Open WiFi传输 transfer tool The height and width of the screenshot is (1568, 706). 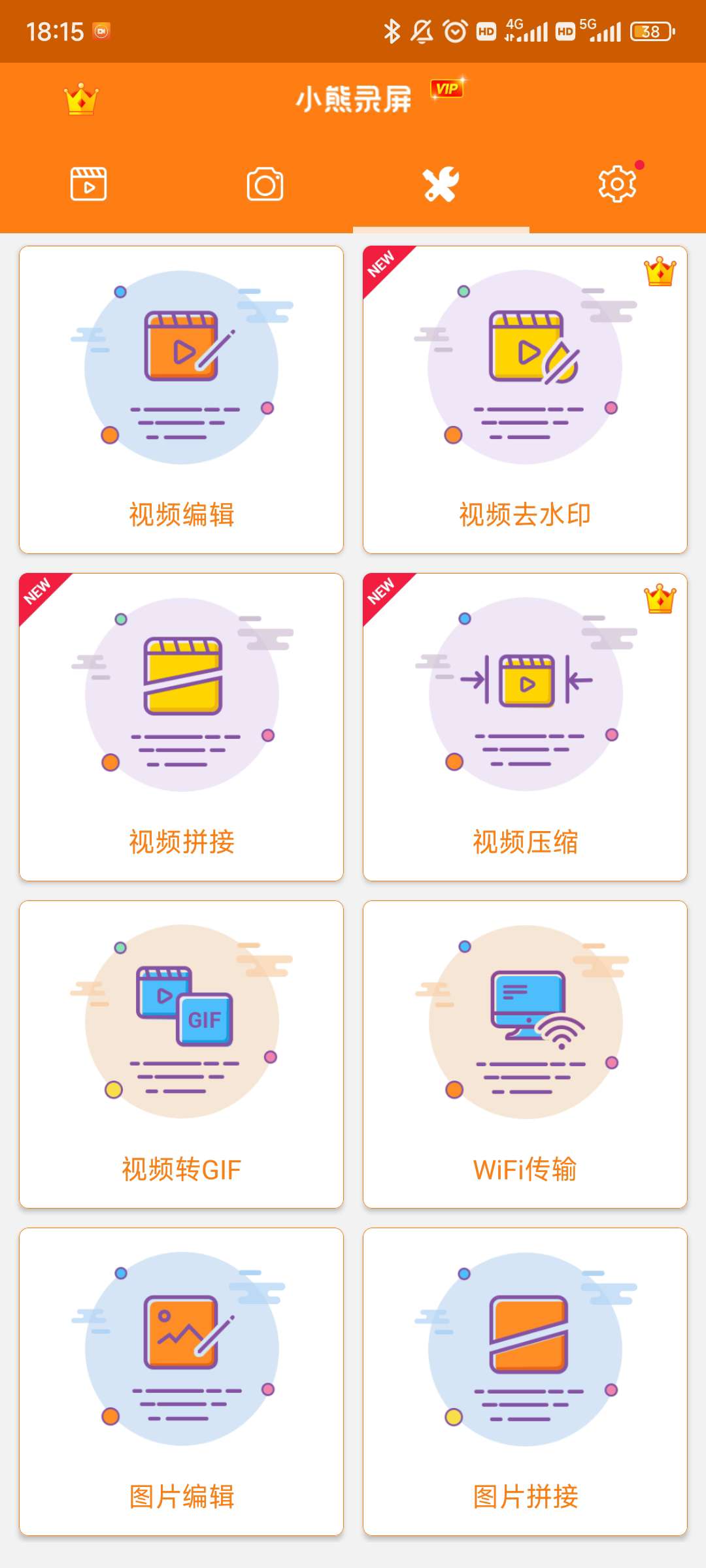[525, 1054]
